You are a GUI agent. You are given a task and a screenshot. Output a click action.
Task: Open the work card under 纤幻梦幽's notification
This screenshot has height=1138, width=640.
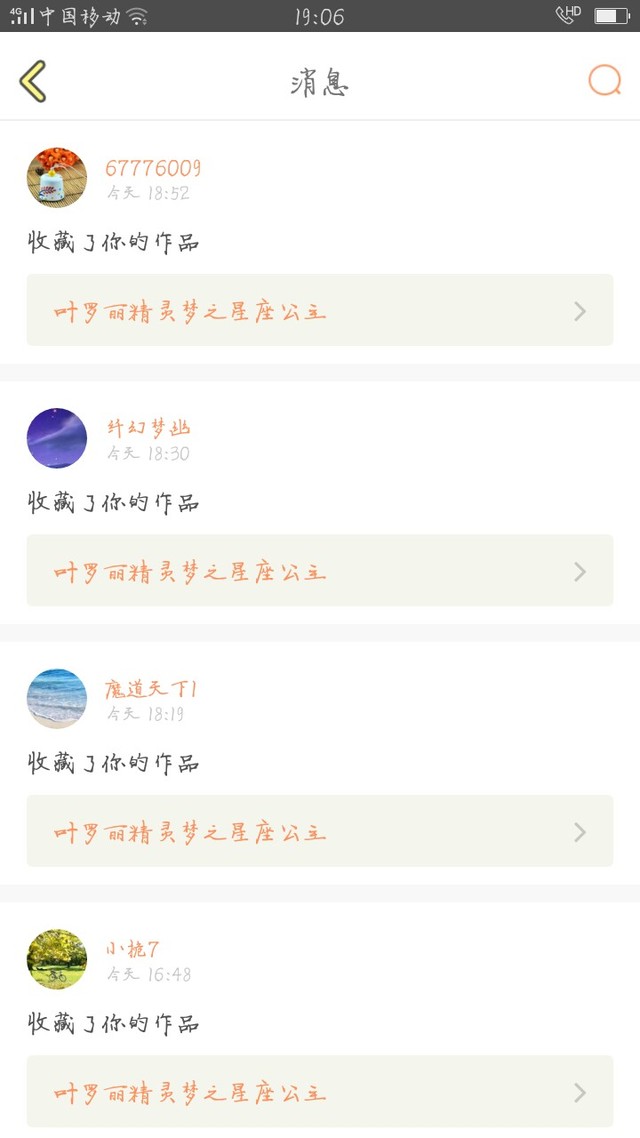pyautogui.click(x=320, y=570)
